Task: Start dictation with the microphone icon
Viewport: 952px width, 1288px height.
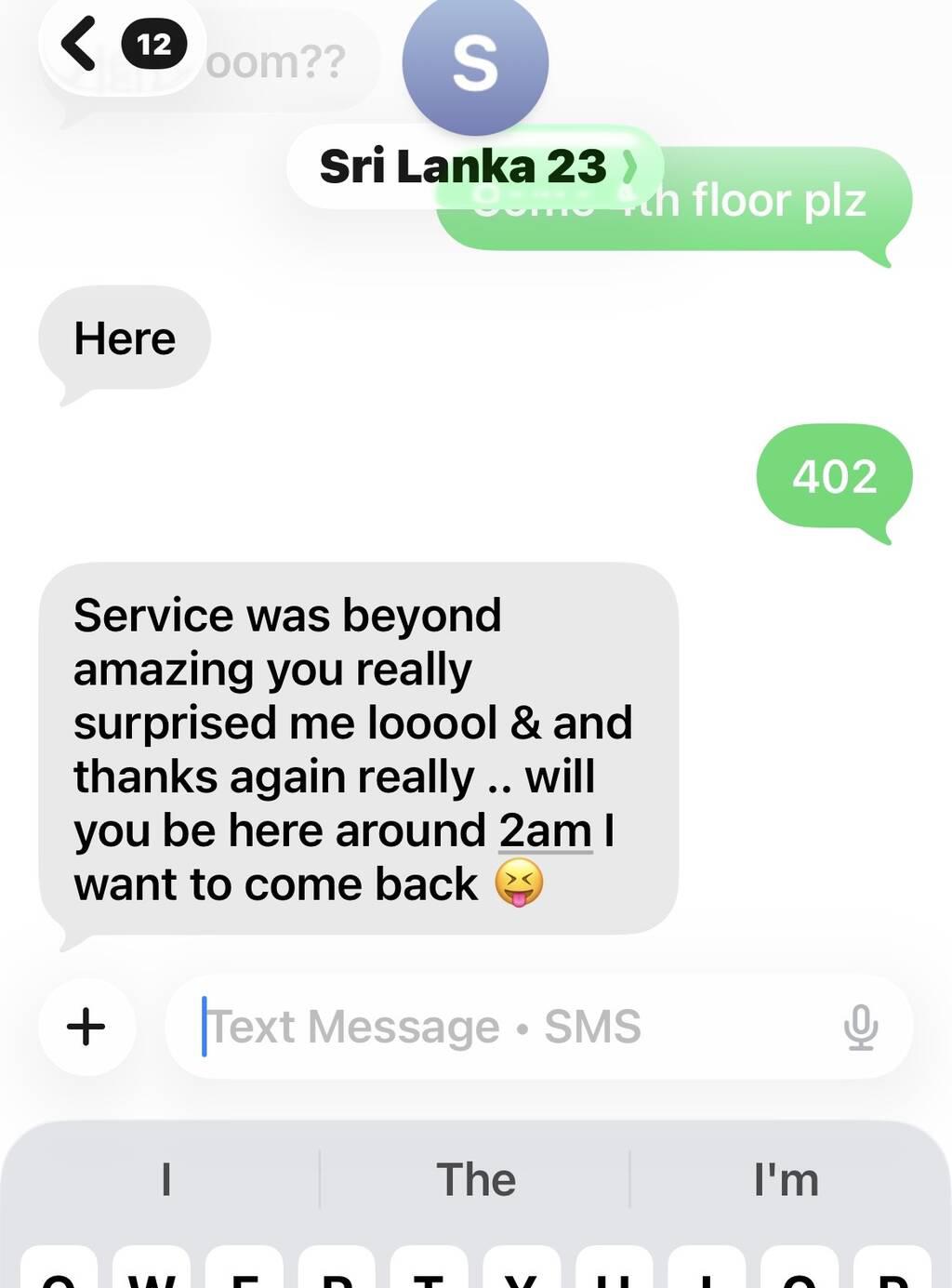Action: (x=861, y=1027)
